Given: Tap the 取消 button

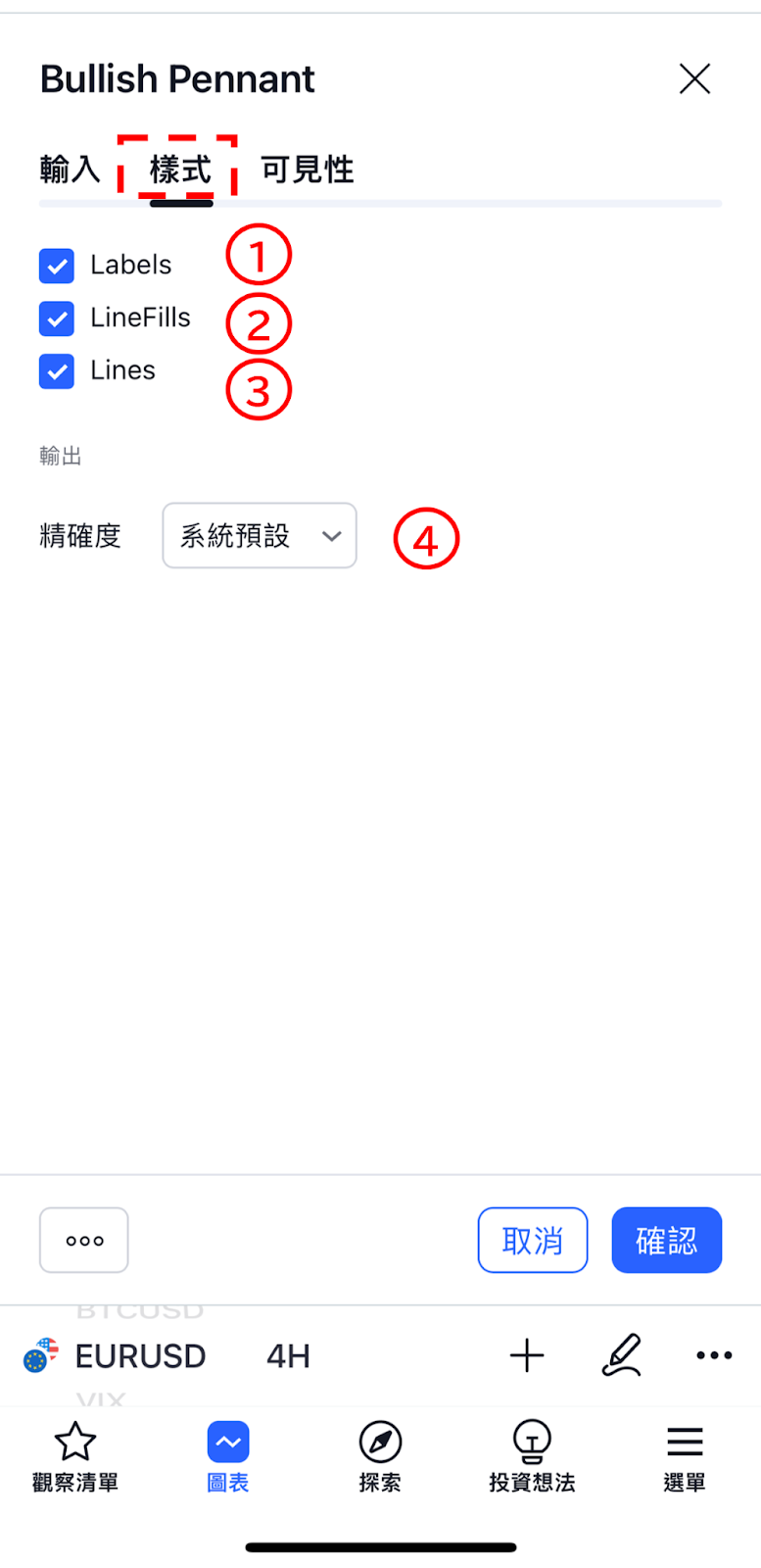Looking at the screenshot, I should [532, 1241].
